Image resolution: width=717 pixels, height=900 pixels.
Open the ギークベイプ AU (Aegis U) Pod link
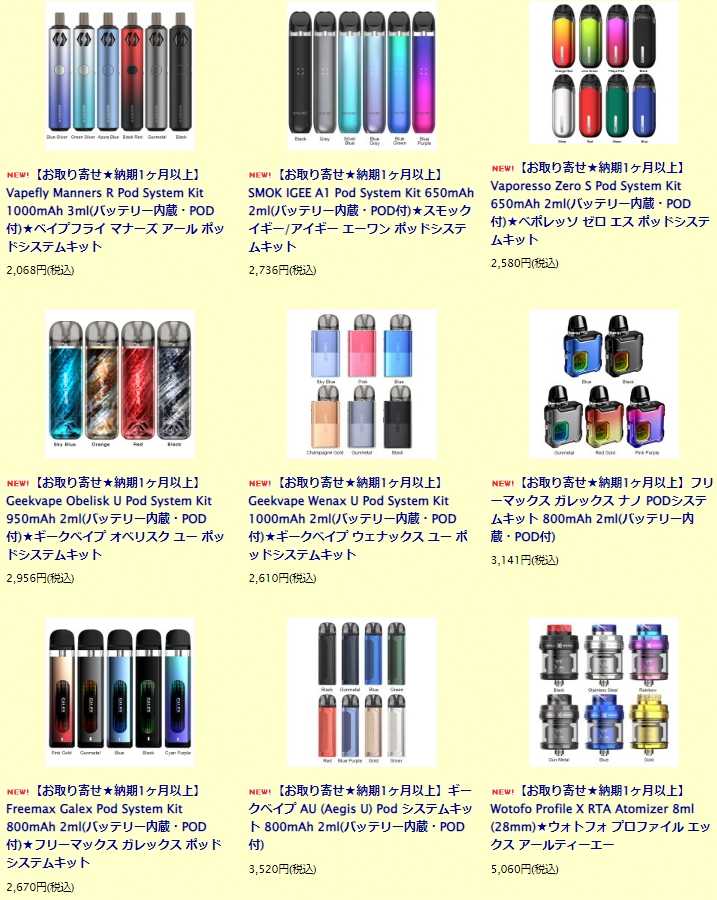tap(360, 809)
